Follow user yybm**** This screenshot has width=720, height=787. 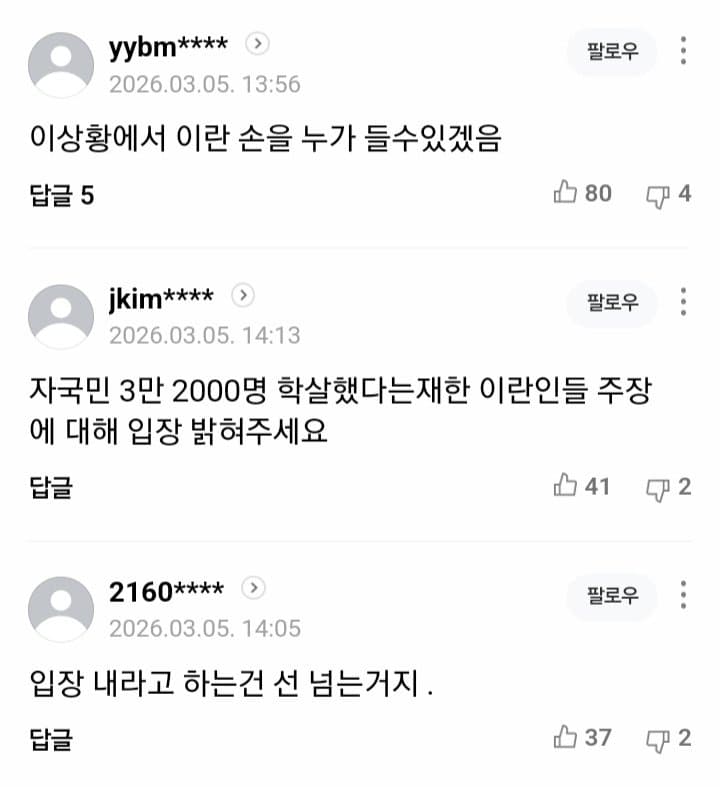612,51
